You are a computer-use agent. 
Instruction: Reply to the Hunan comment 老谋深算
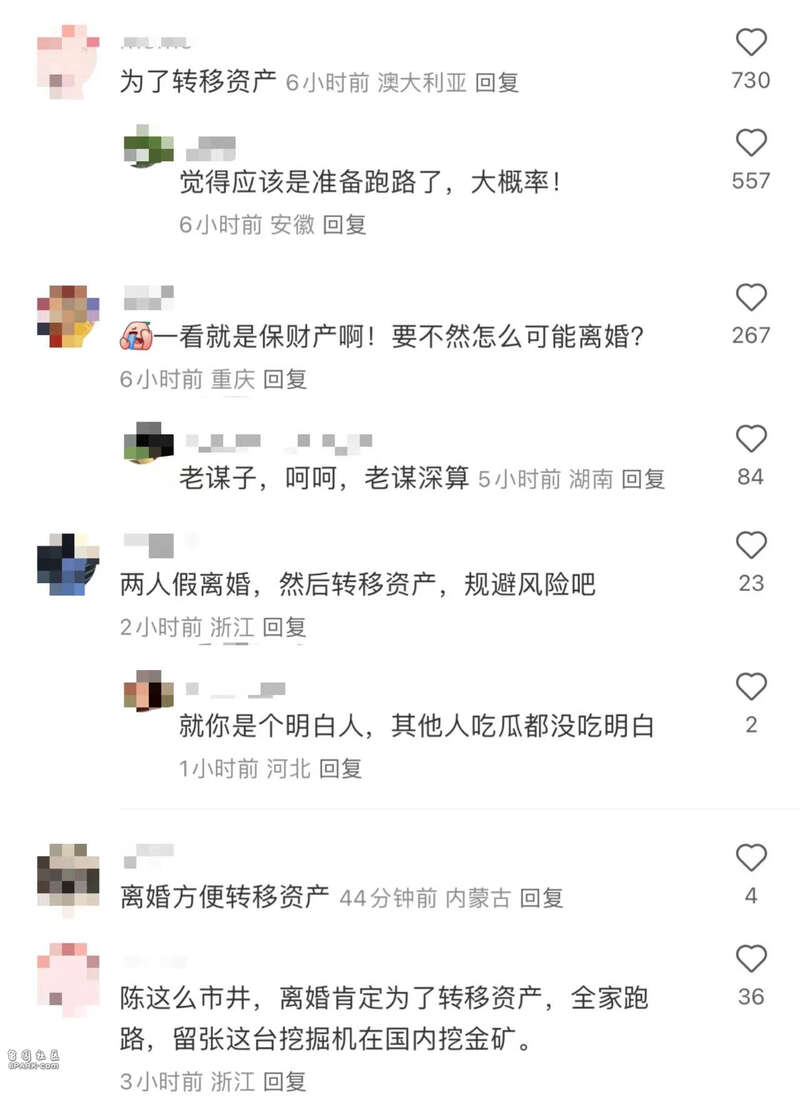[x=643, y=479]
